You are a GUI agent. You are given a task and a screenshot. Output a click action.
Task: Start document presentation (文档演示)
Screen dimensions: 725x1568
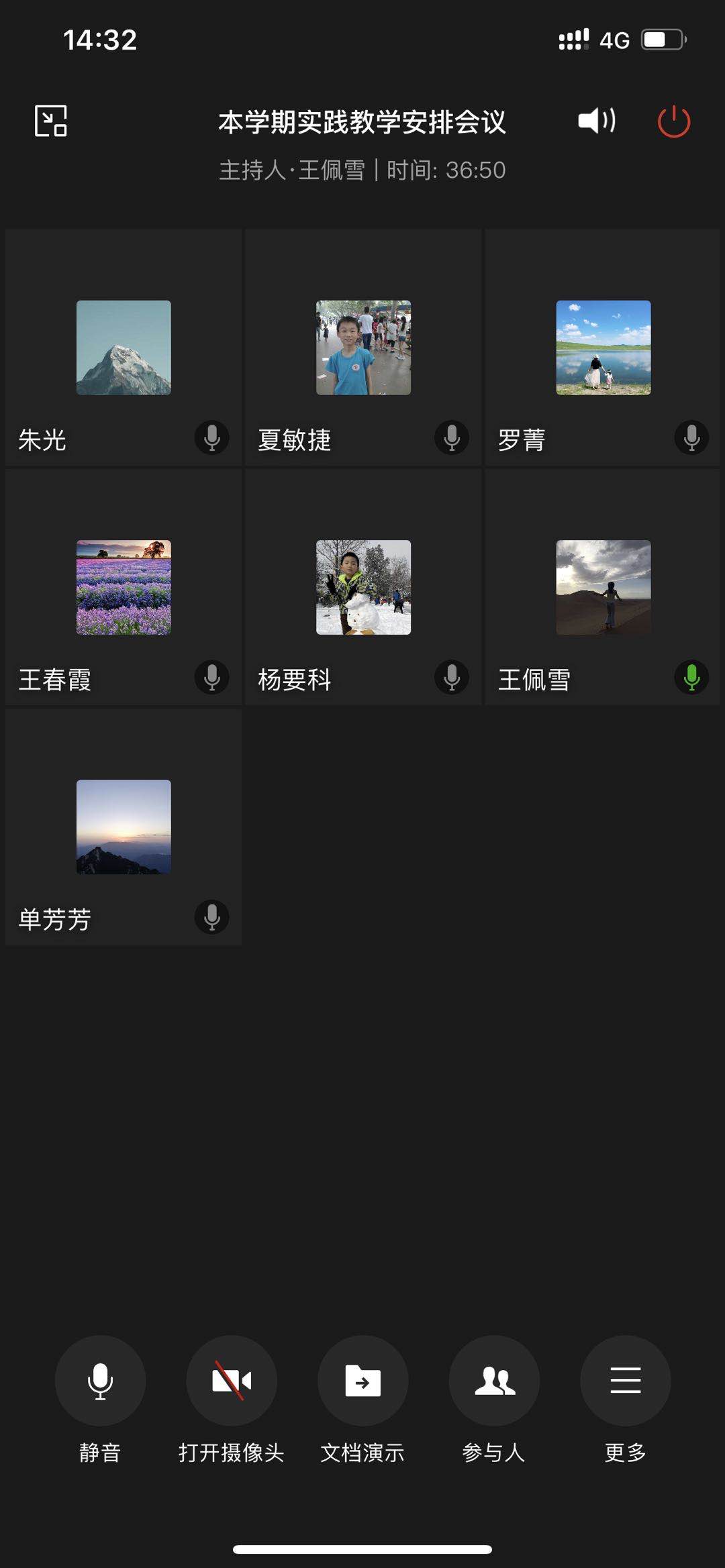click(x=362, y=1381)
